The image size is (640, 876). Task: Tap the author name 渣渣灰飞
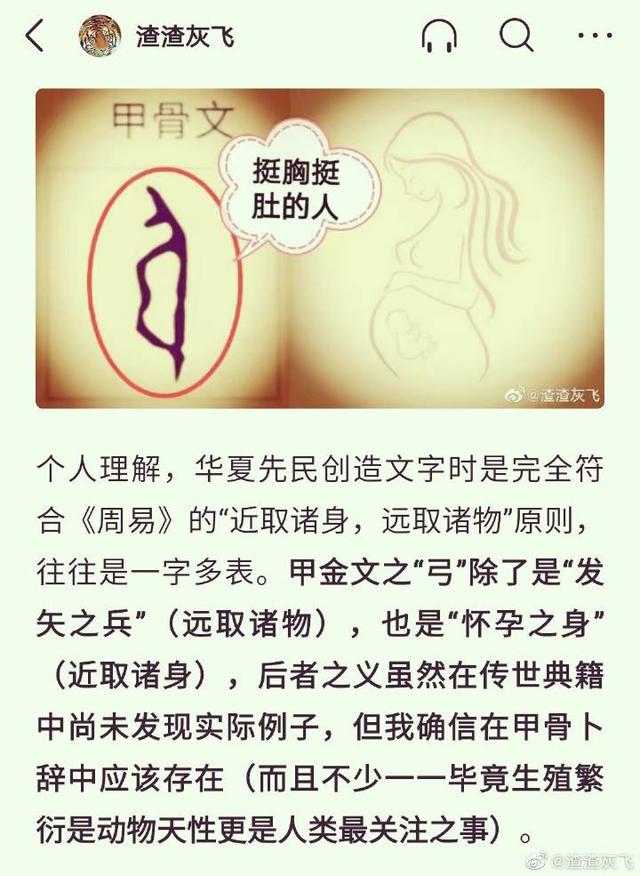point(185,38)
